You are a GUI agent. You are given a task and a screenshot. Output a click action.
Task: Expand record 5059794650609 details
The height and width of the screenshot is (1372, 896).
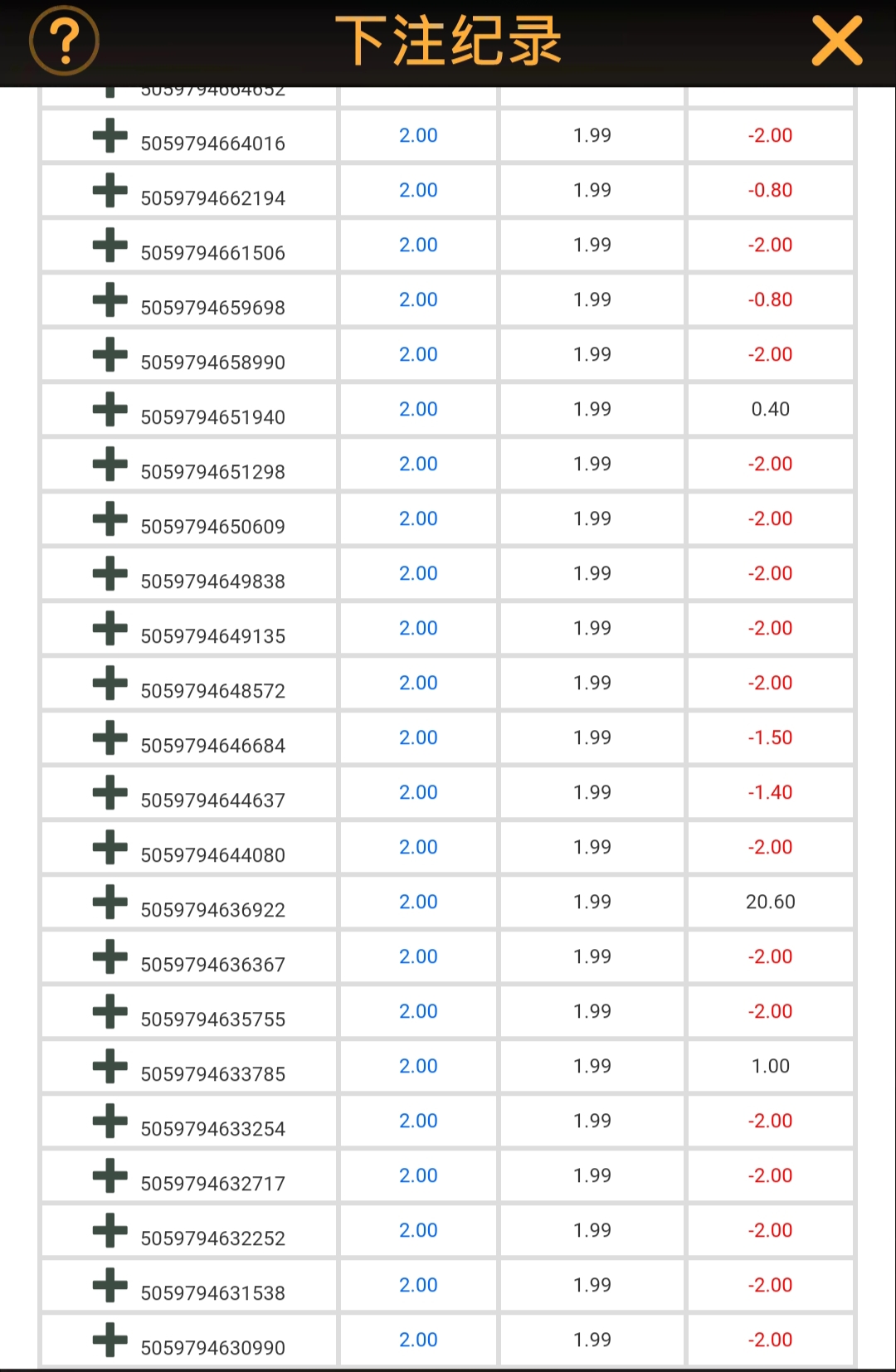click(110, 519)
